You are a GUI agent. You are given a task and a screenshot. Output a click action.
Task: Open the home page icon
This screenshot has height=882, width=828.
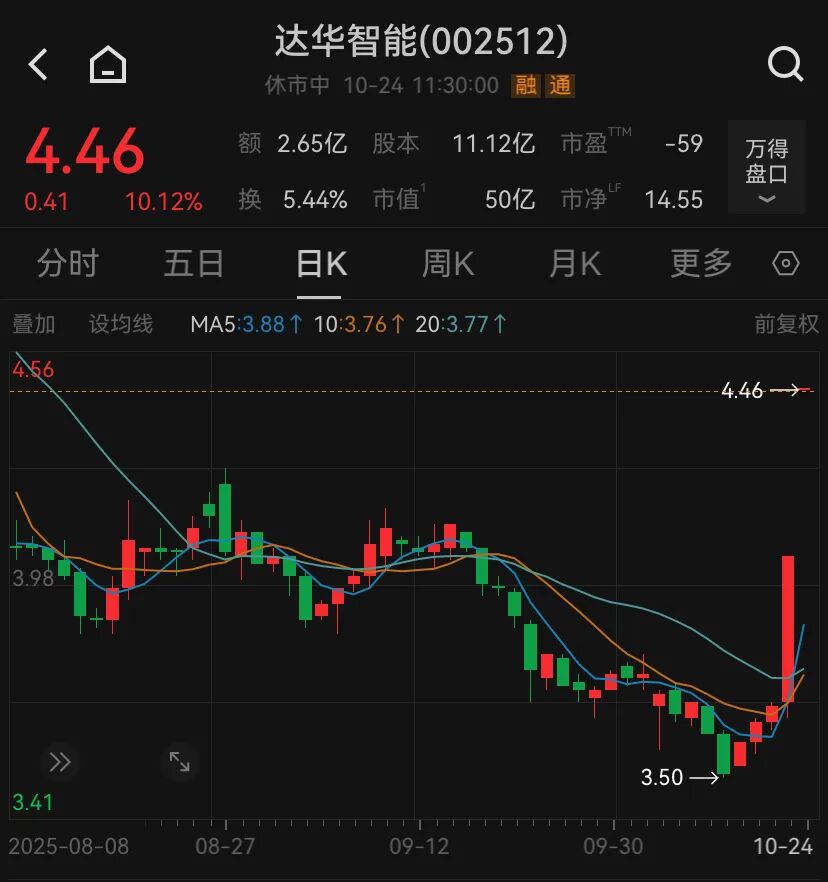[108, 65]
